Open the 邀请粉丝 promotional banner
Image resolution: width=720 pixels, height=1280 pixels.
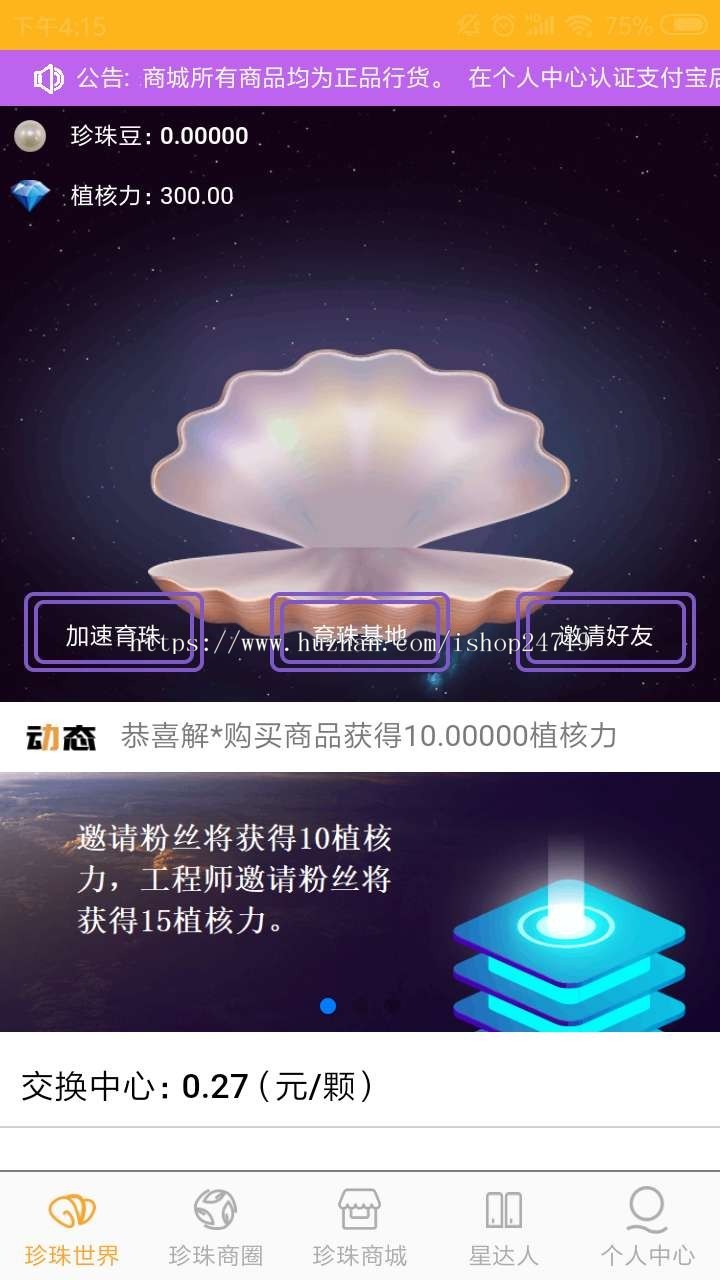coord(360,900)
